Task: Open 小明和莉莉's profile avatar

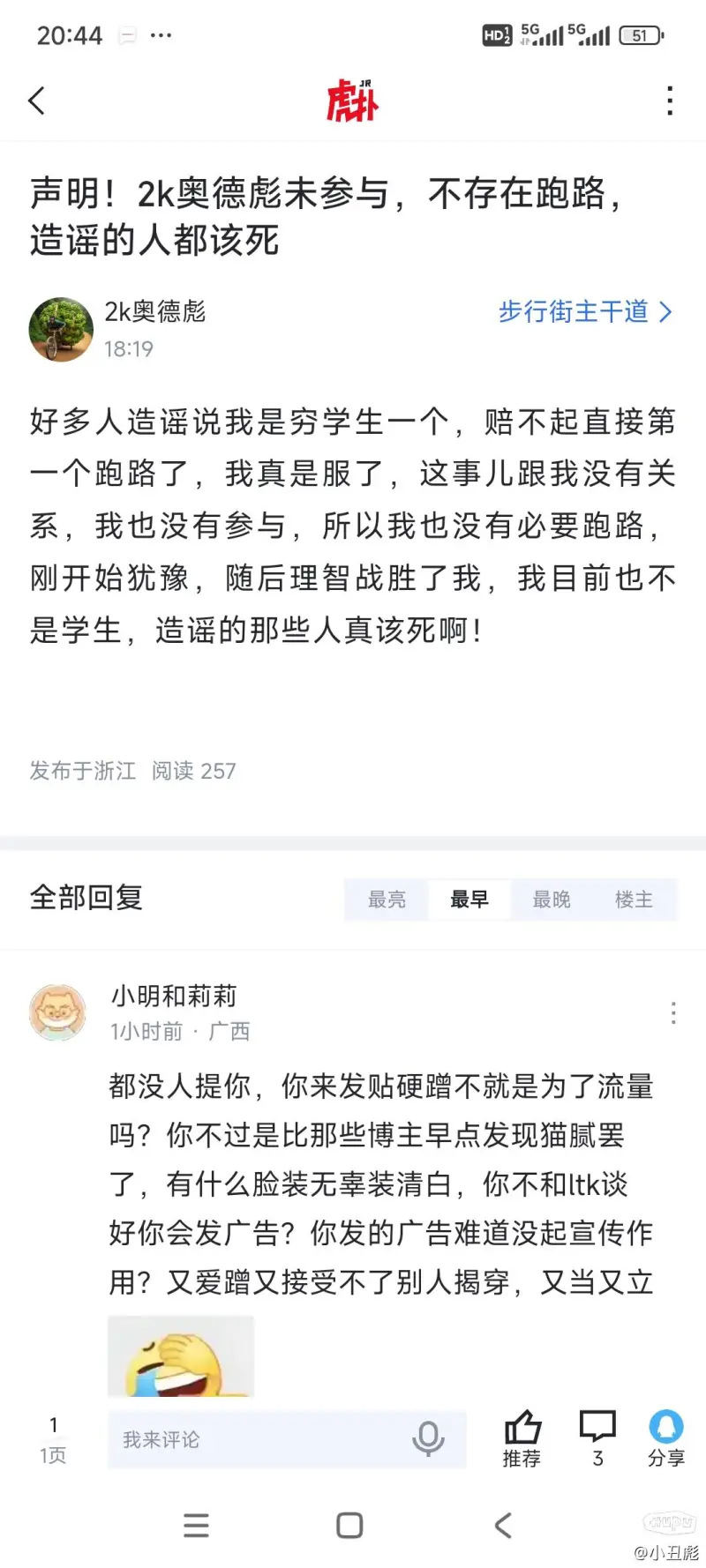Action: (x=58, y=1012)
